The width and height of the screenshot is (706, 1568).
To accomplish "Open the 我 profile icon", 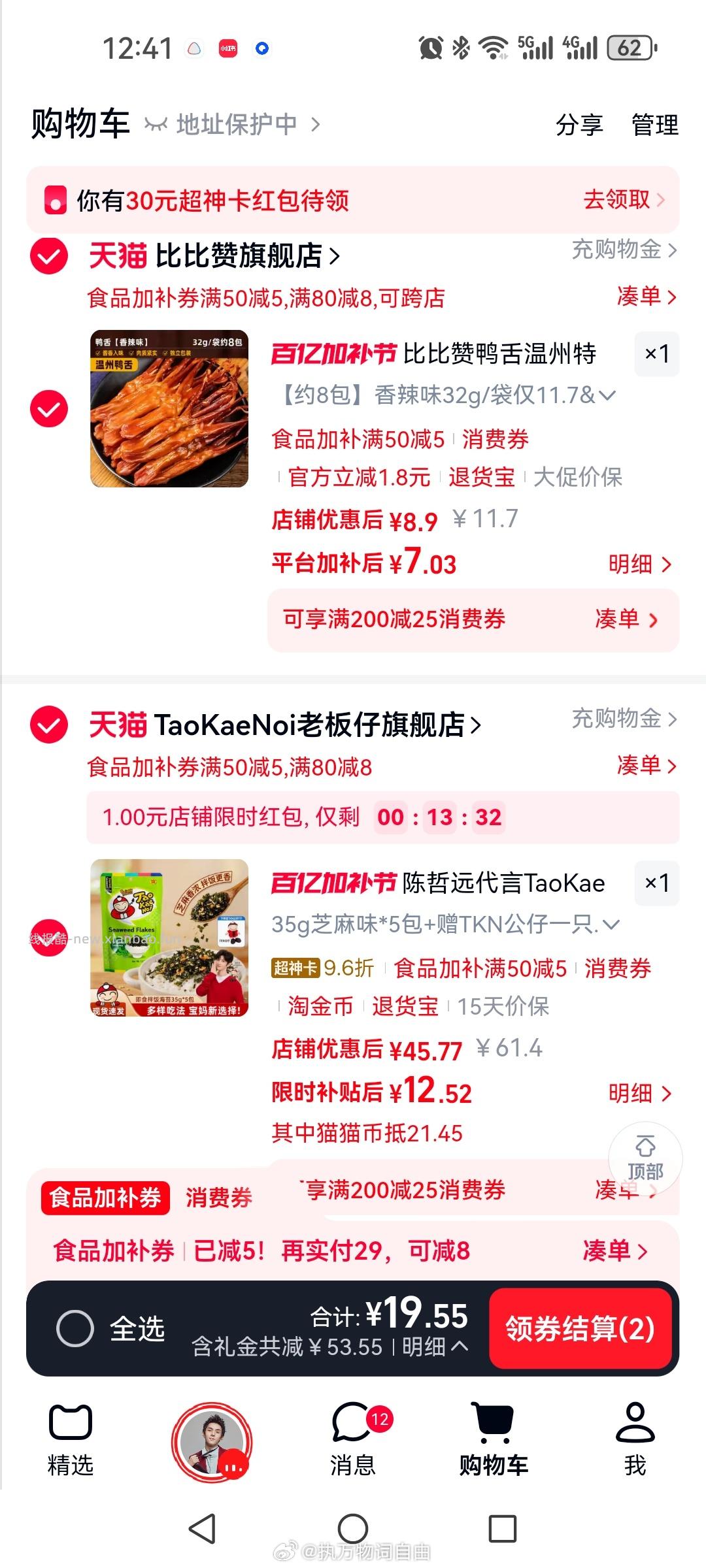I will pyautogui.click(x=635, y=1424).
